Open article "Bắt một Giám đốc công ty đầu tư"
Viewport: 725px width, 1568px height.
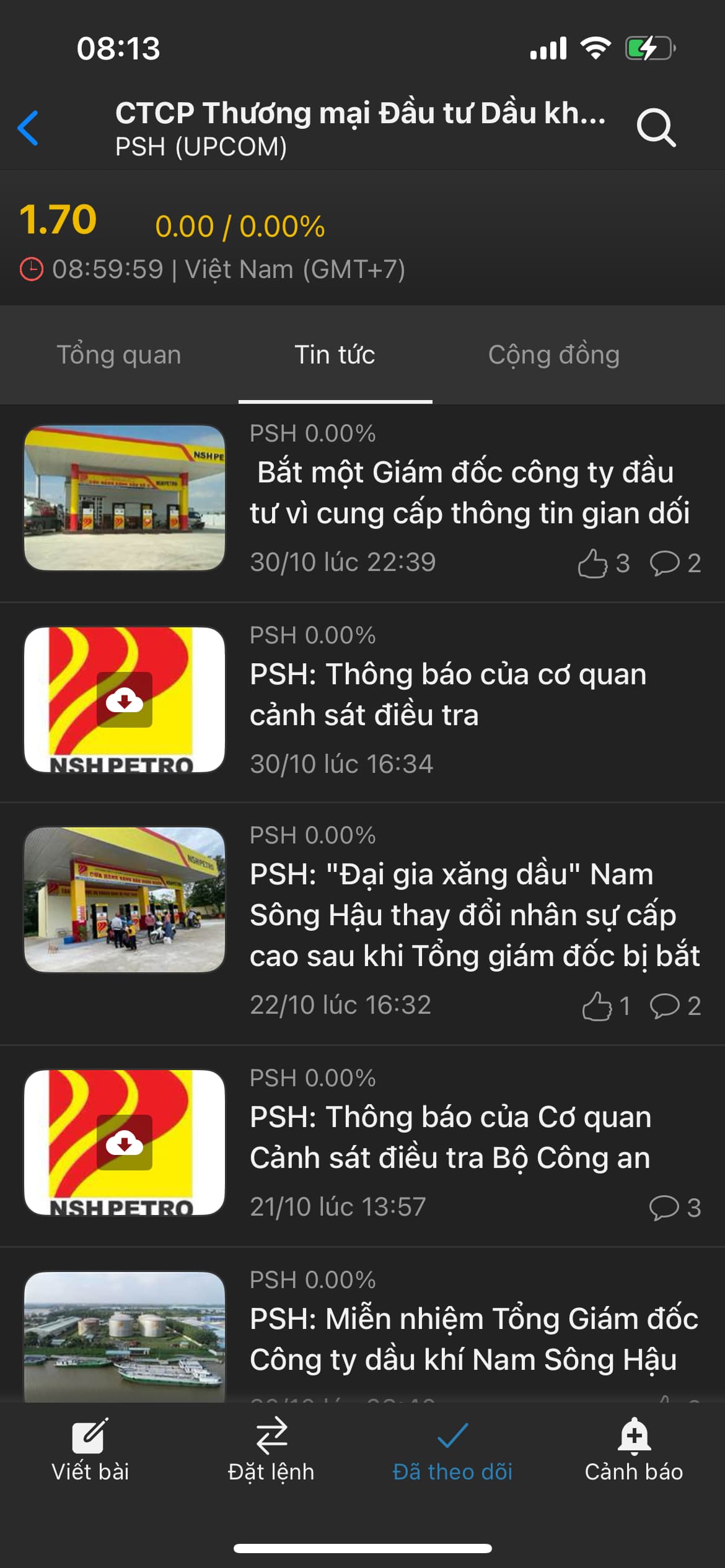[x=469, y=492]
